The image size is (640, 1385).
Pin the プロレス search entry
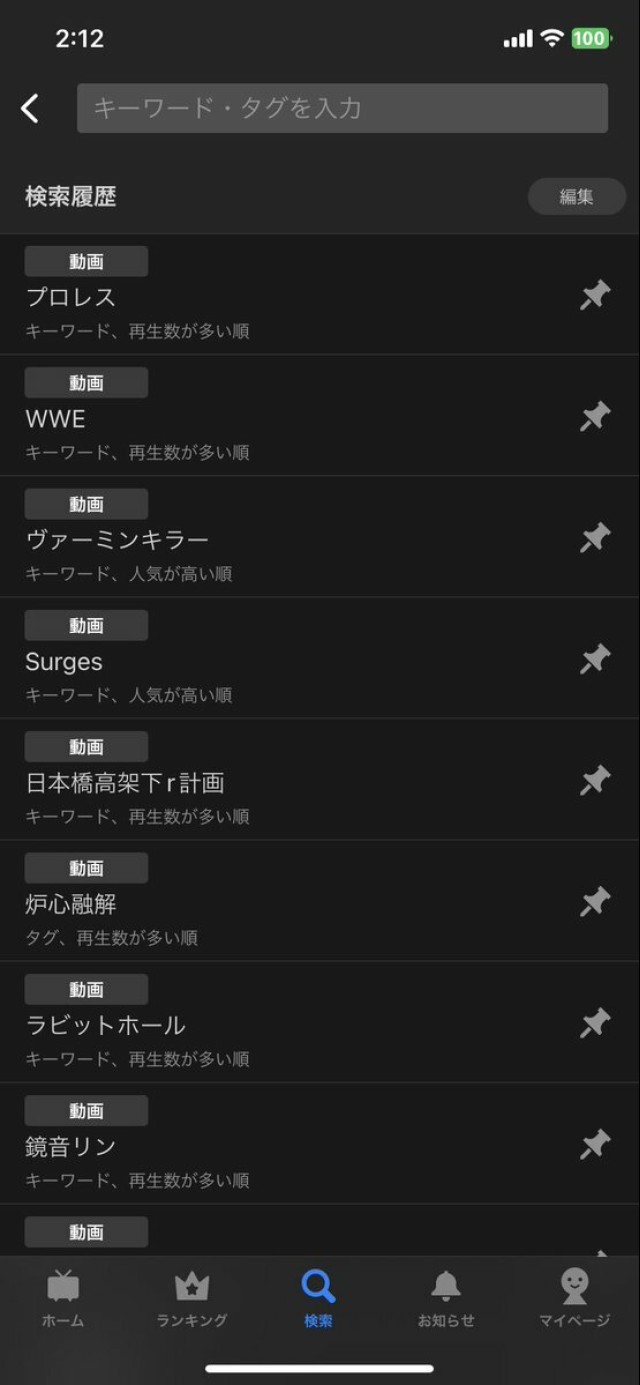point(595,296)
